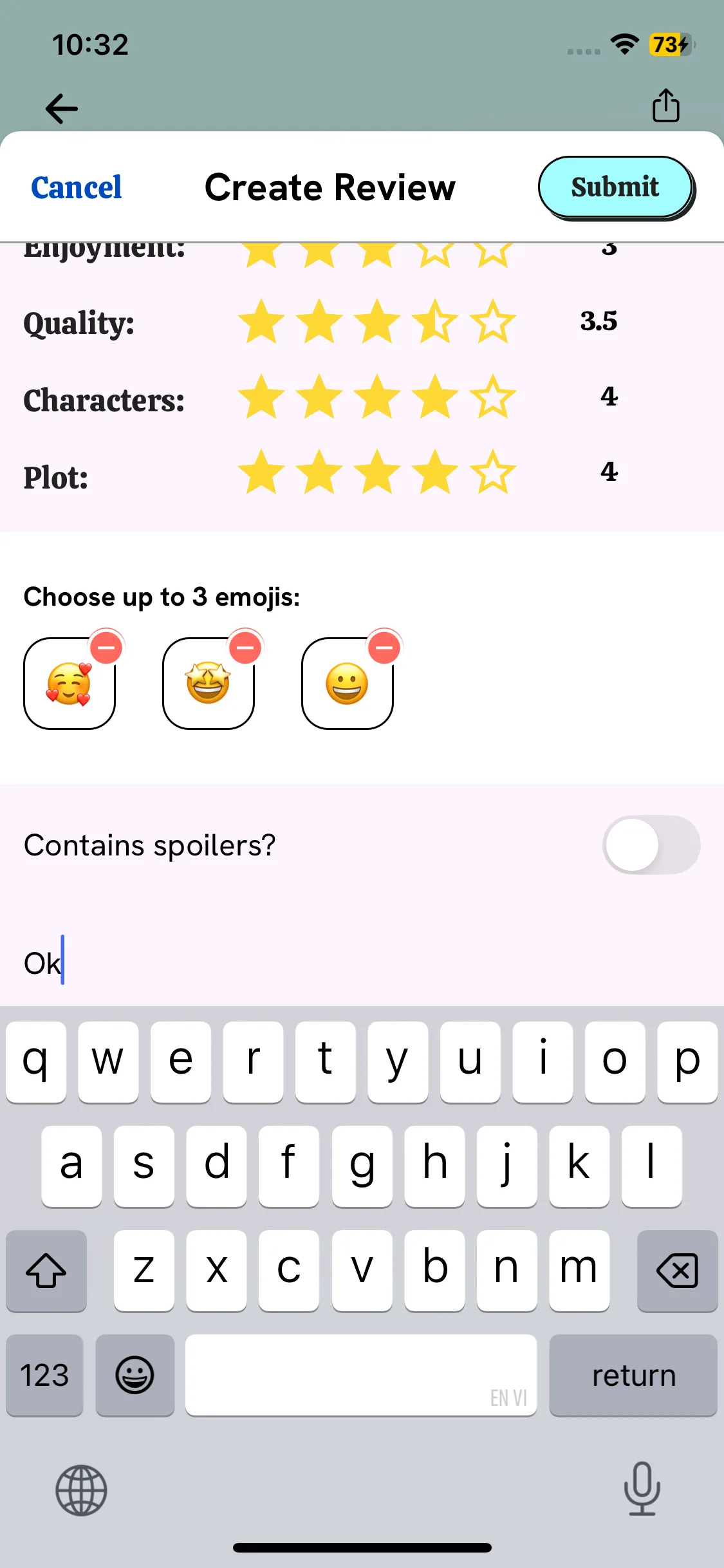
Task: Set Plot rating to one star
Action: (x=261, y=472)
